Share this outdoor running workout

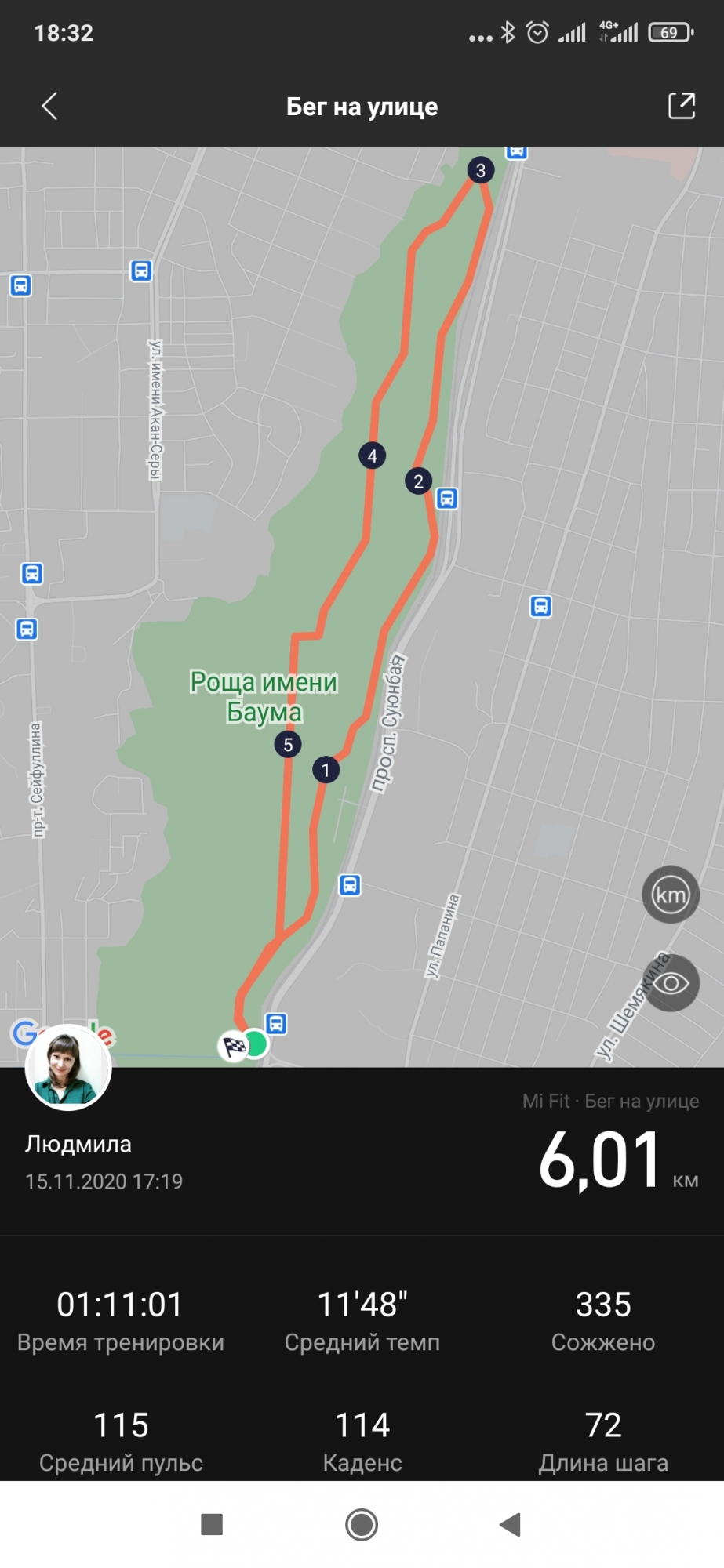click(681, 106)
